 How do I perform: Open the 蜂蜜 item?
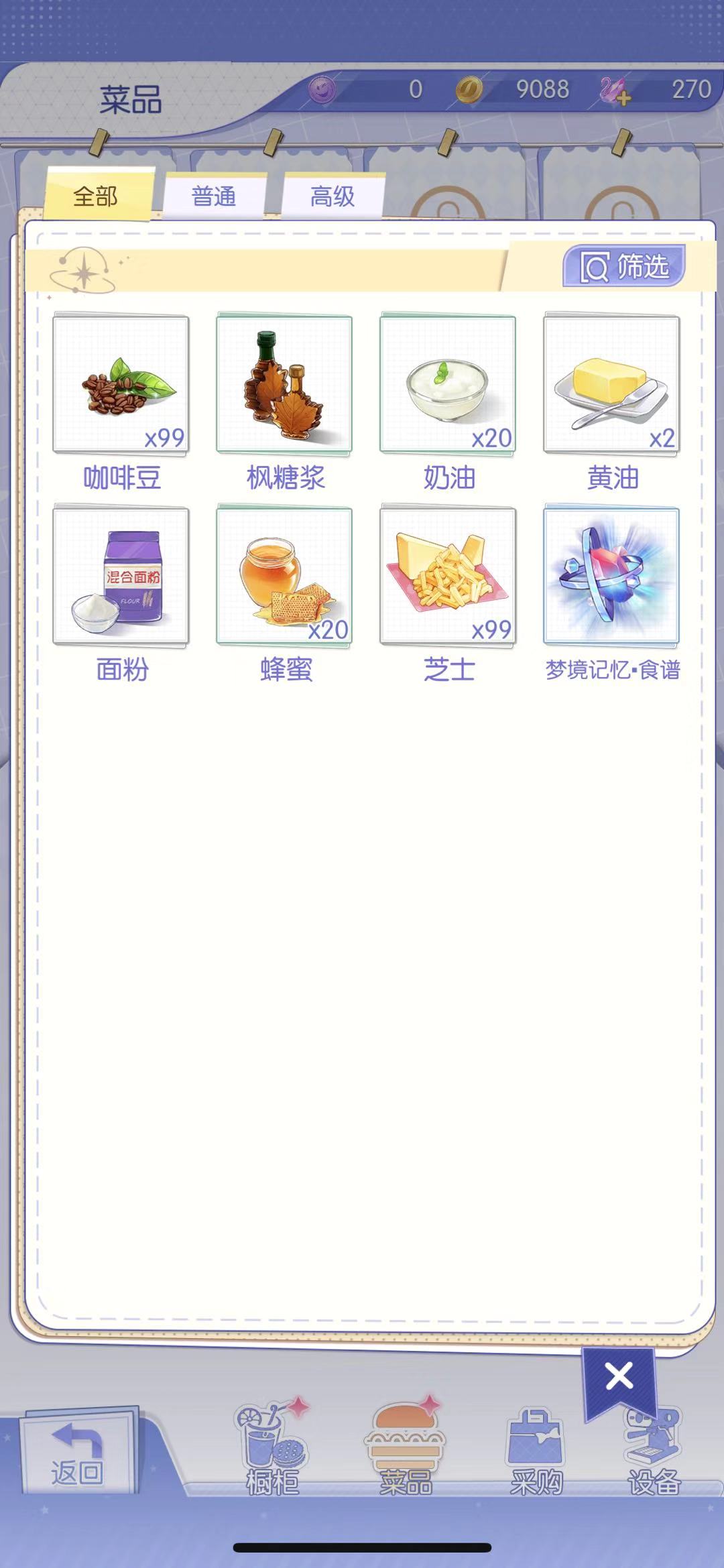[x=284, y=577]
